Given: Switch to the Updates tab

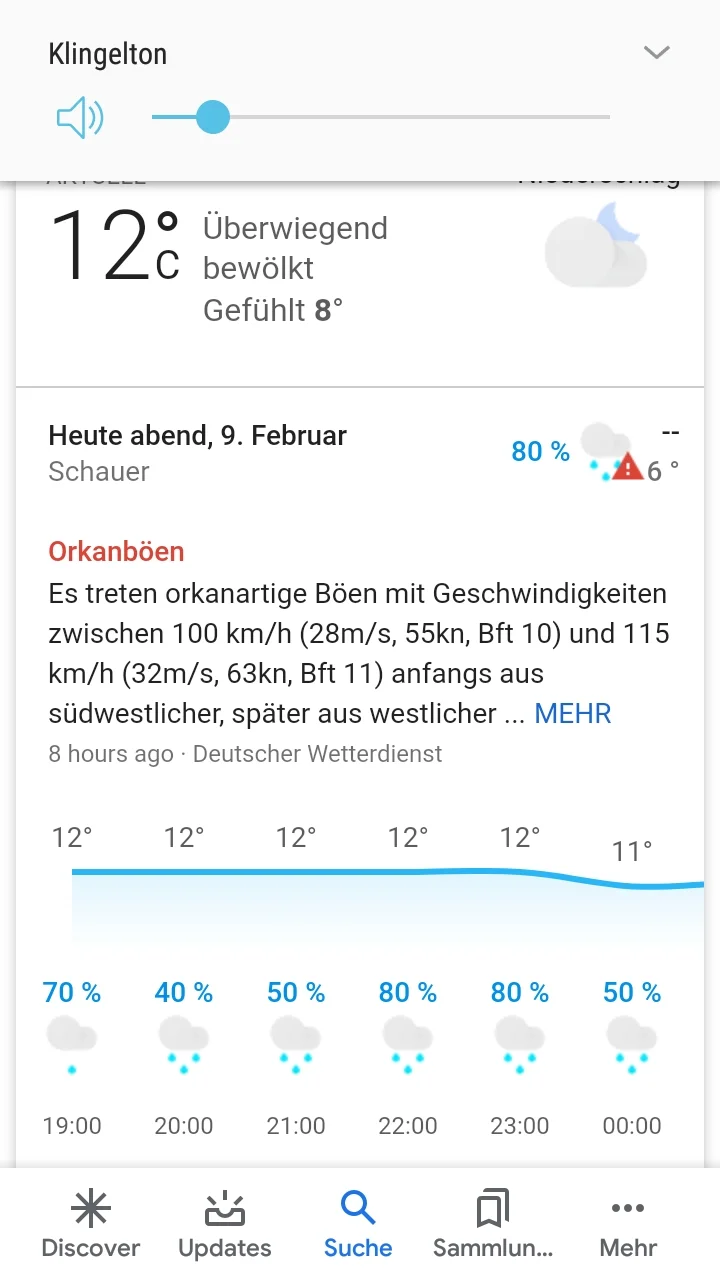Looking at the screenshot, I should click(x=225, y=1224).
